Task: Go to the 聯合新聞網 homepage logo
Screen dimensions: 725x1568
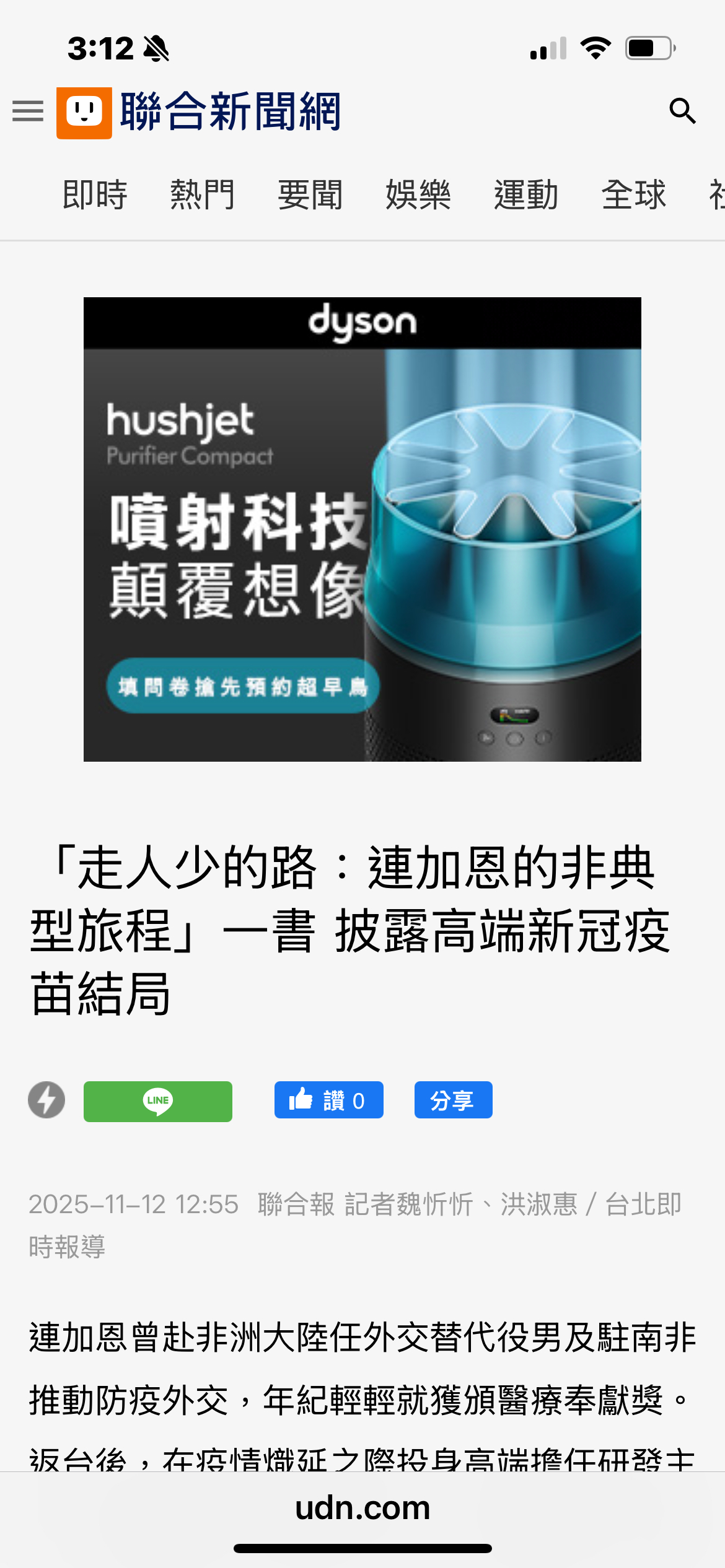Action: pyautogui.click(x=198, y=112)
